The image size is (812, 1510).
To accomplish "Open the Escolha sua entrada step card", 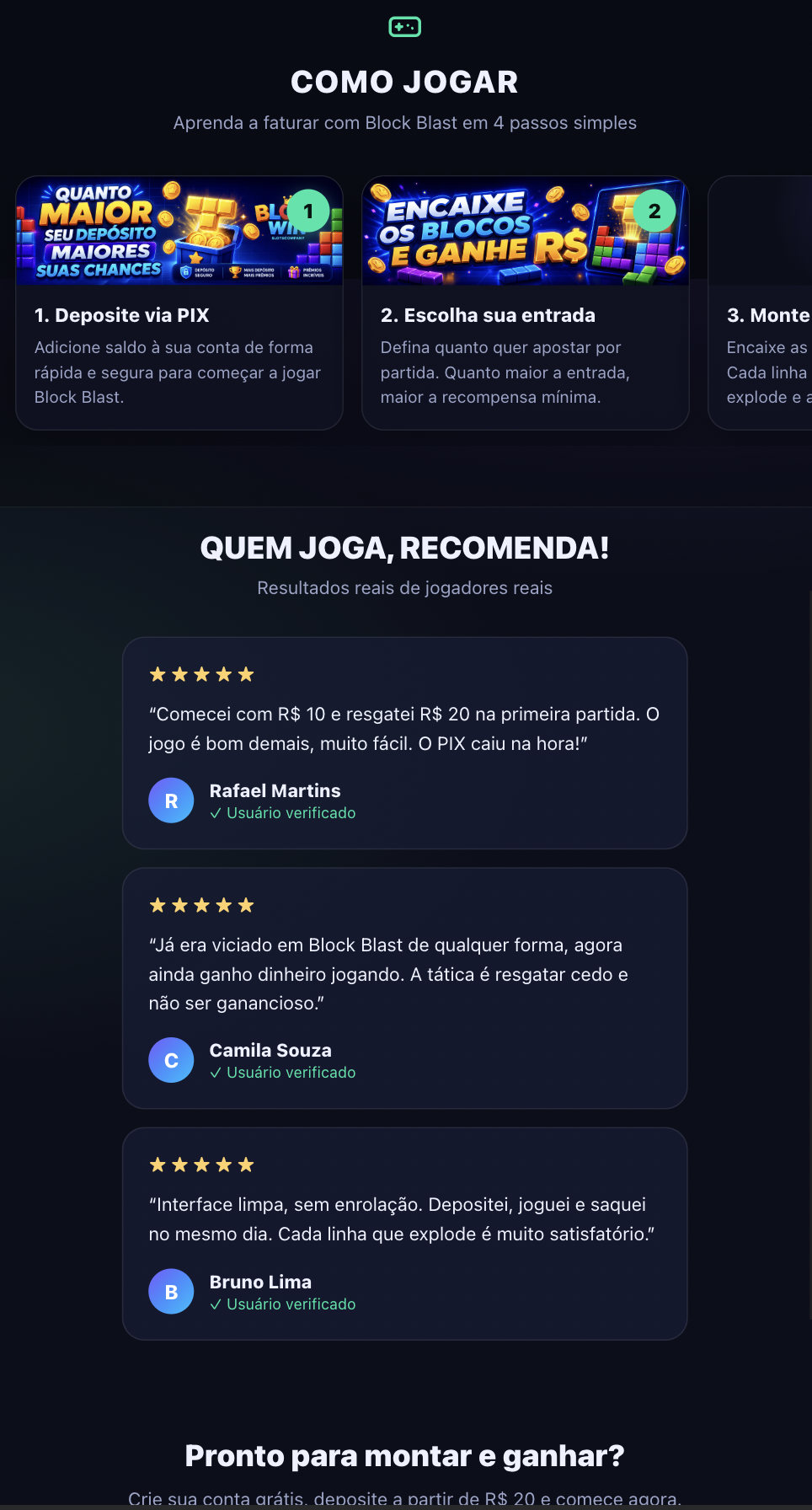I will click(526, 303).
